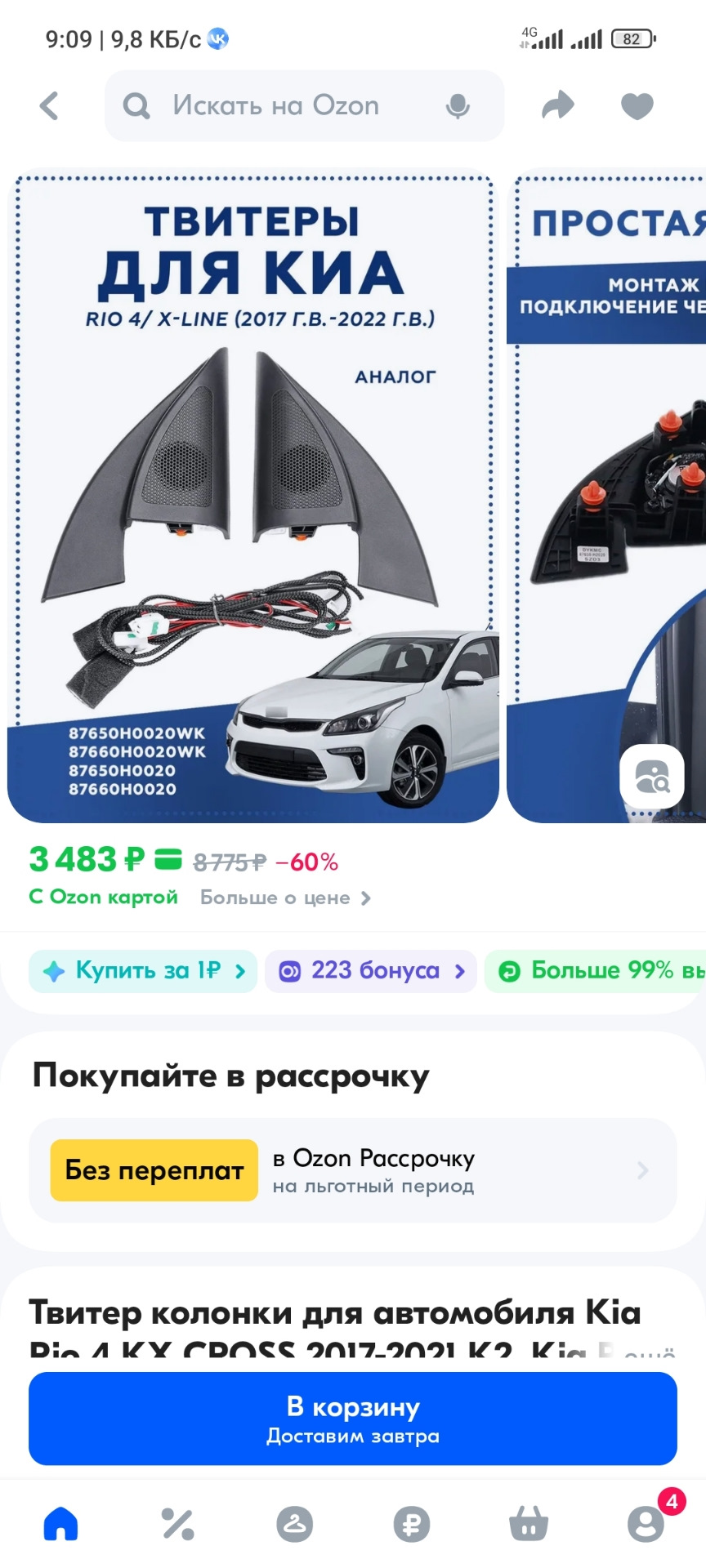Open the discounts percent tab
Viewport: 706px width, 1568px height.
[177, 1524]
